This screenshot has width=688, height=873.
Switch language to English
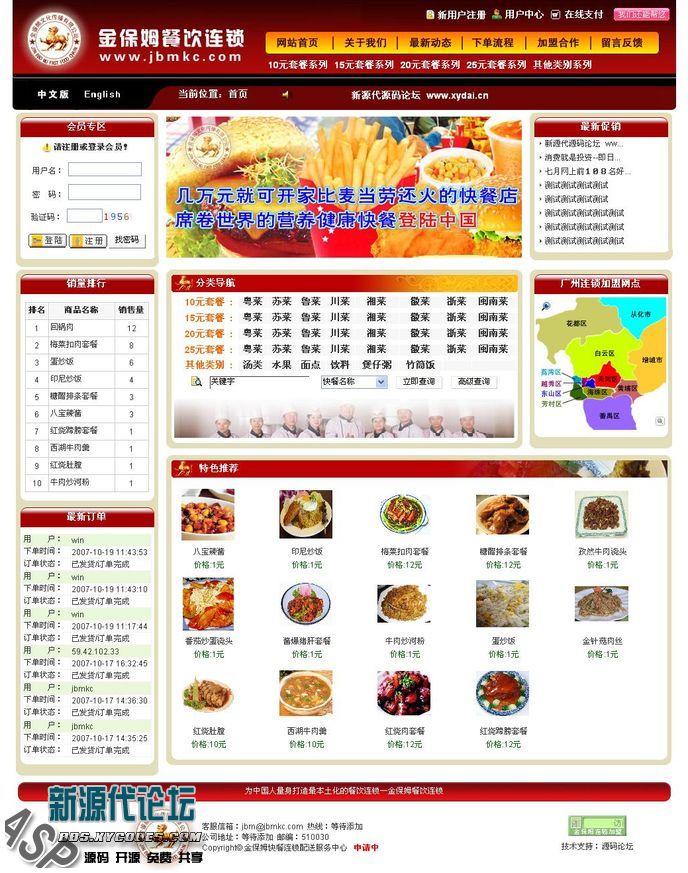[102, 95]
